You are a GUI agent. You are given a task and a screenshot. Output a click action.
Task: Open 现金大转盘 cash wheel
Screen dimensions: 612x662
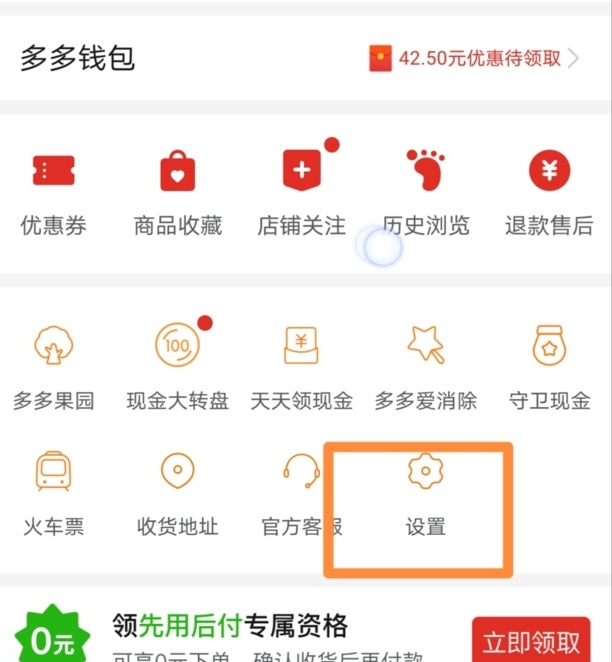tap(178, 368)
